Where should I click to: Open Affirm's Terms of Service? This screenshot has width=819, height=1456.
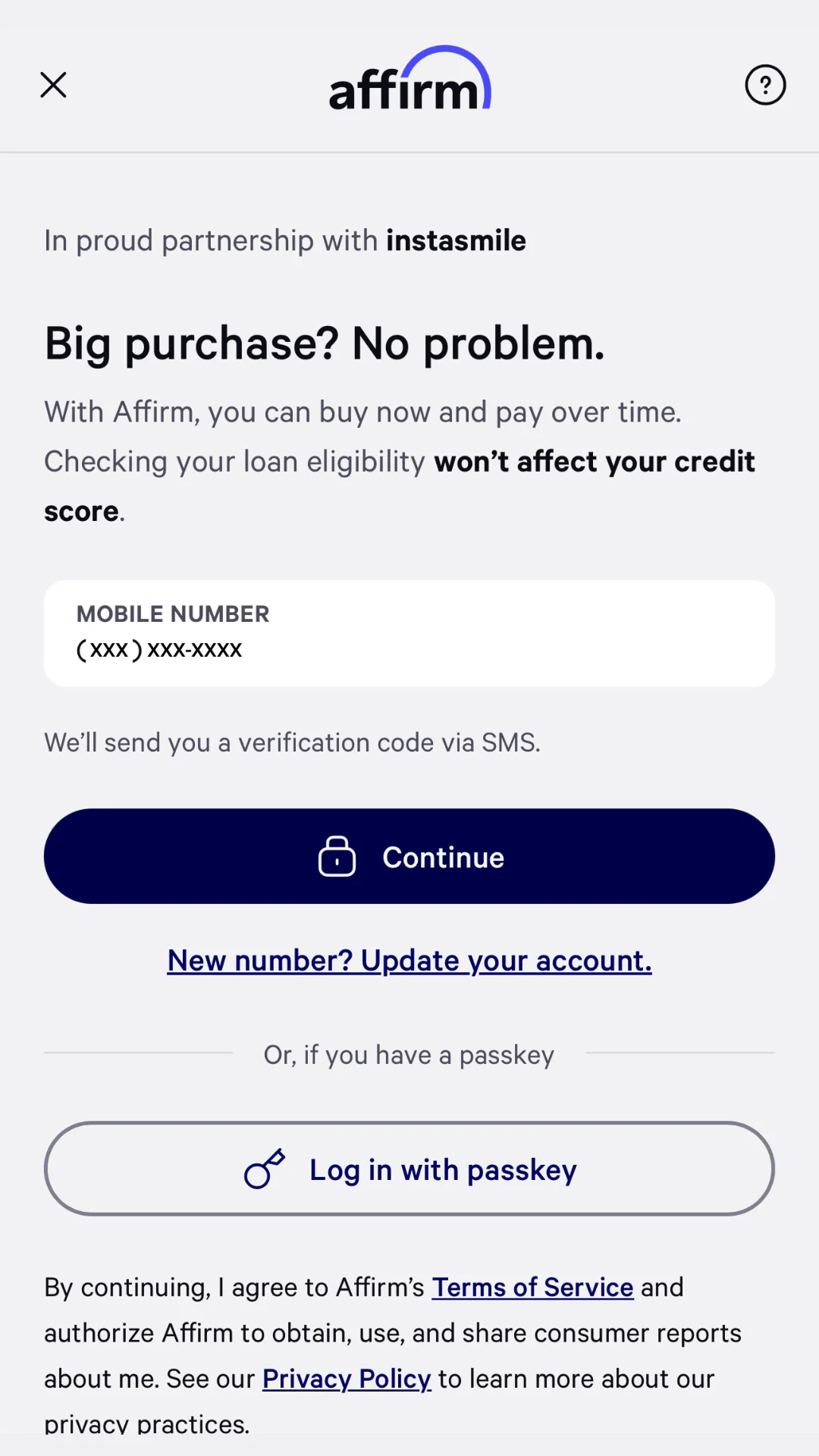(532, 1288)
